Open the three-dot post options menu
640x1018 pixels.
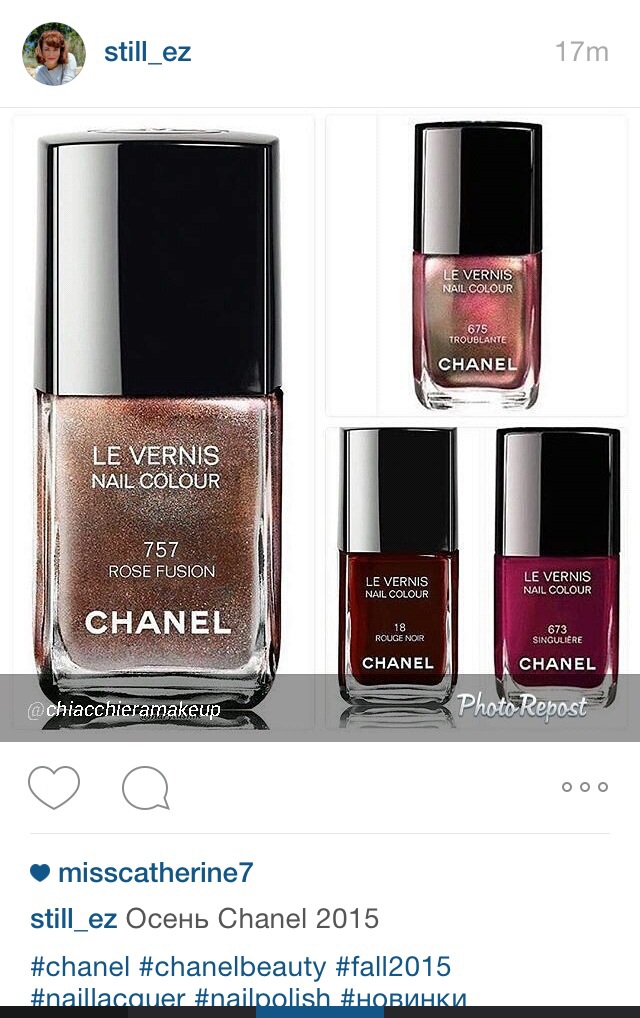585,787
